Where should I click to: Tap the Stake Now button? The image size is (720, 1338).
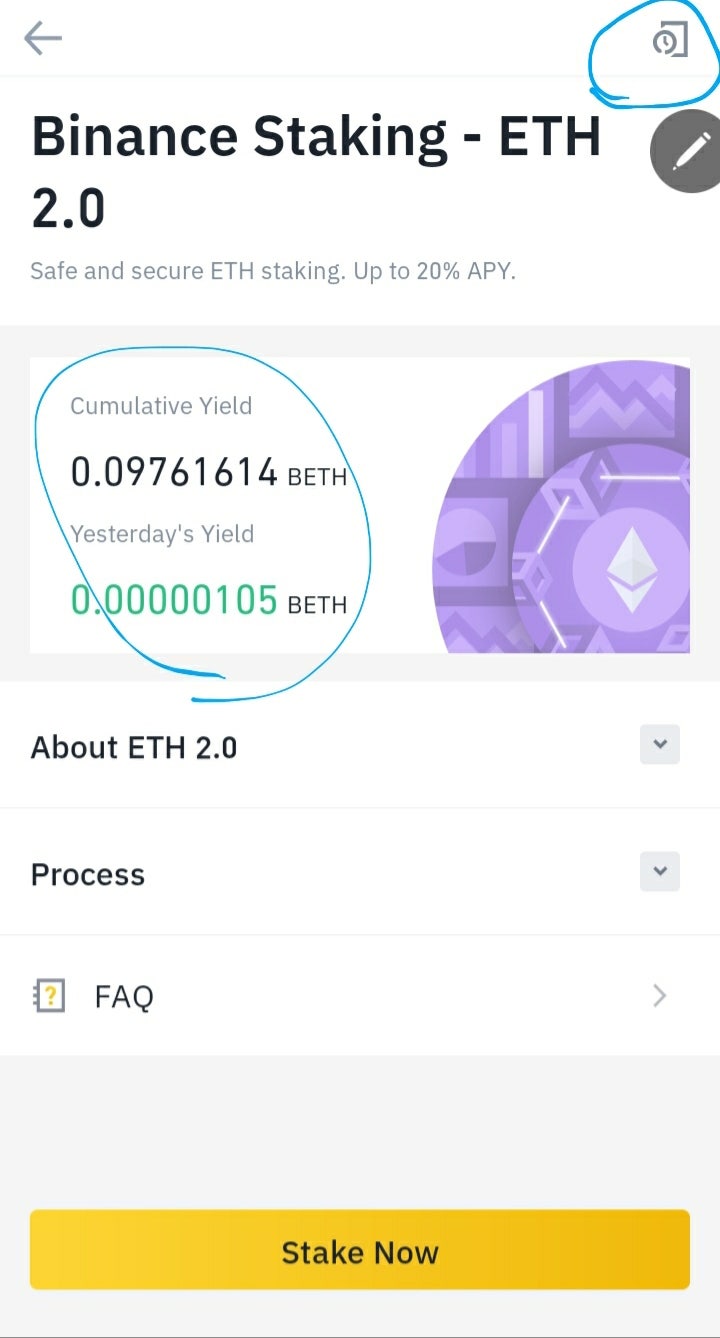pyautogui.click(x=360, y=1251)
